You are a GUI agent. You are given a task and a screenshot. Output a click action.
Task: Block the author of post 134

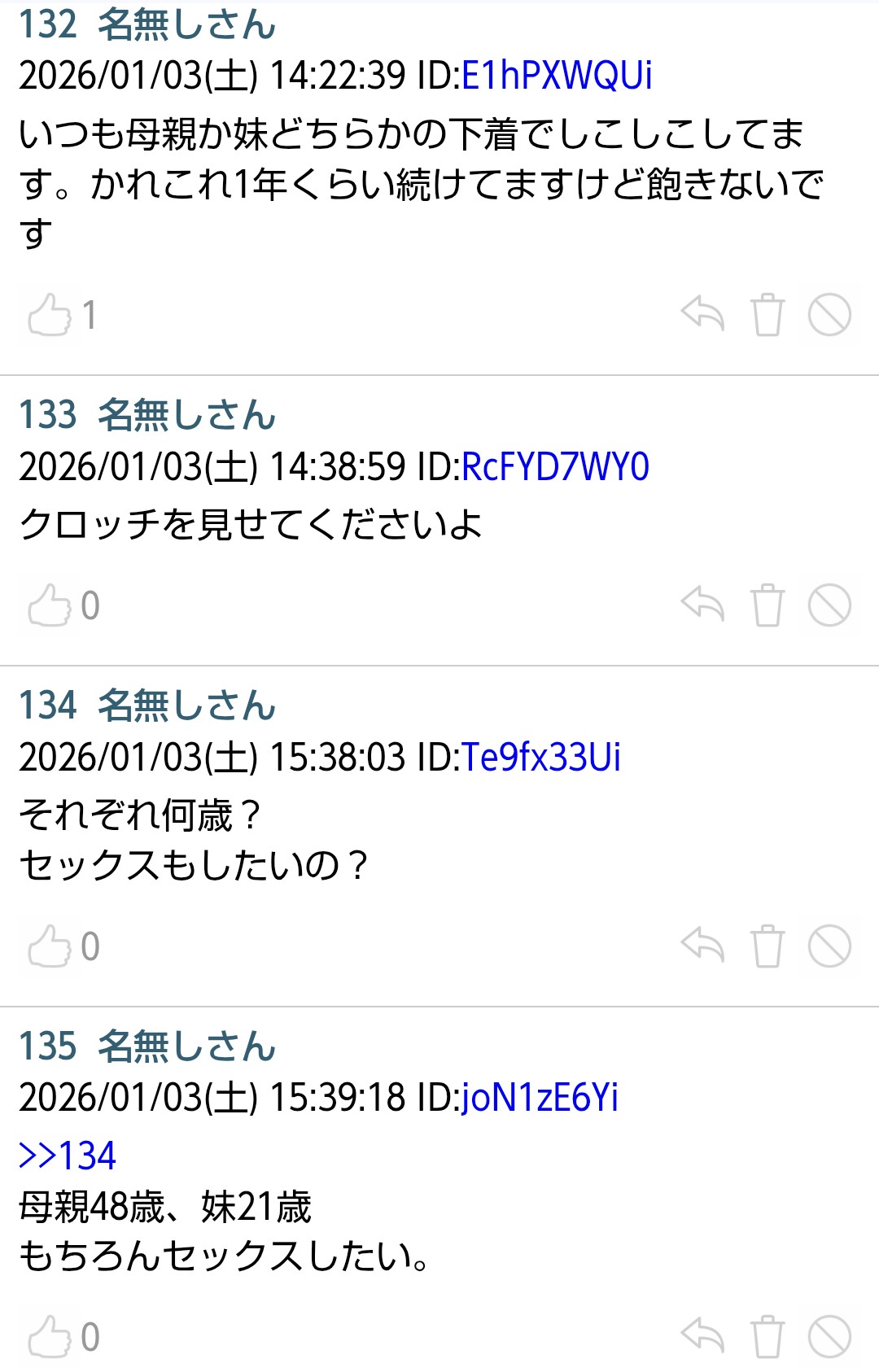pyautogui.click(x=829, y=946)
